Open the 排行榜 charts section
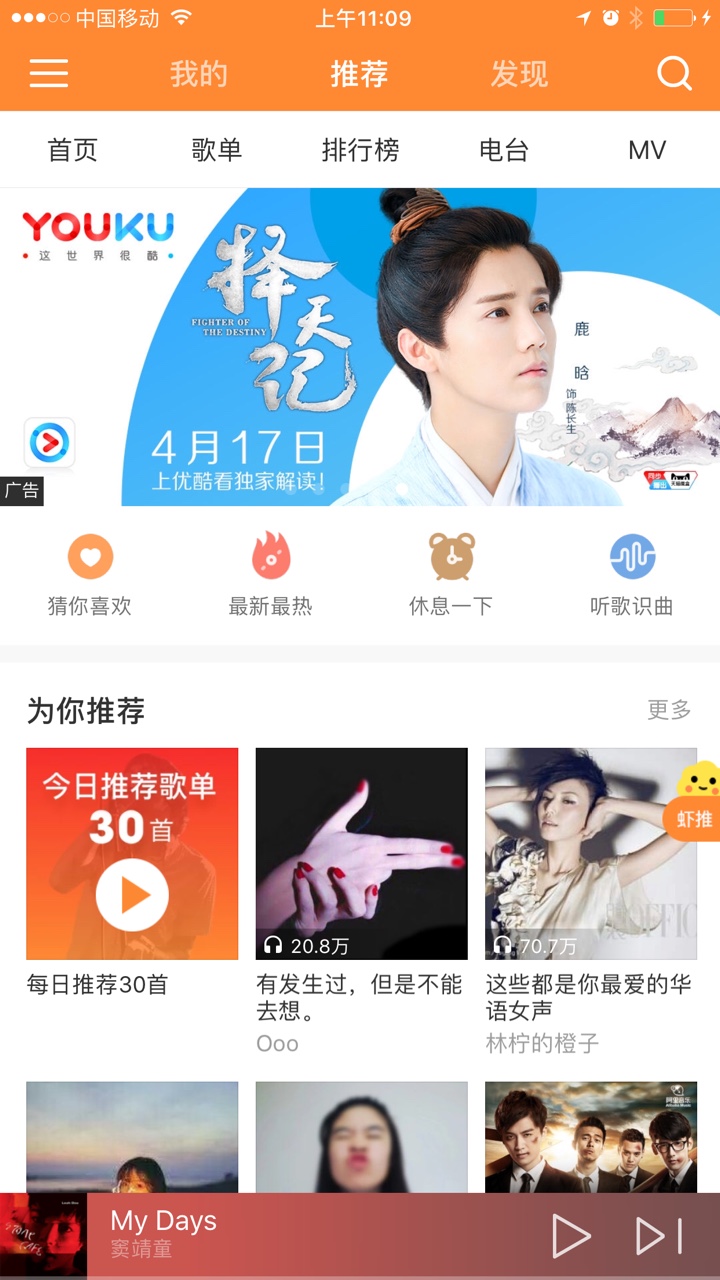Screen dimensions: 720x1280 coord(360,149)
